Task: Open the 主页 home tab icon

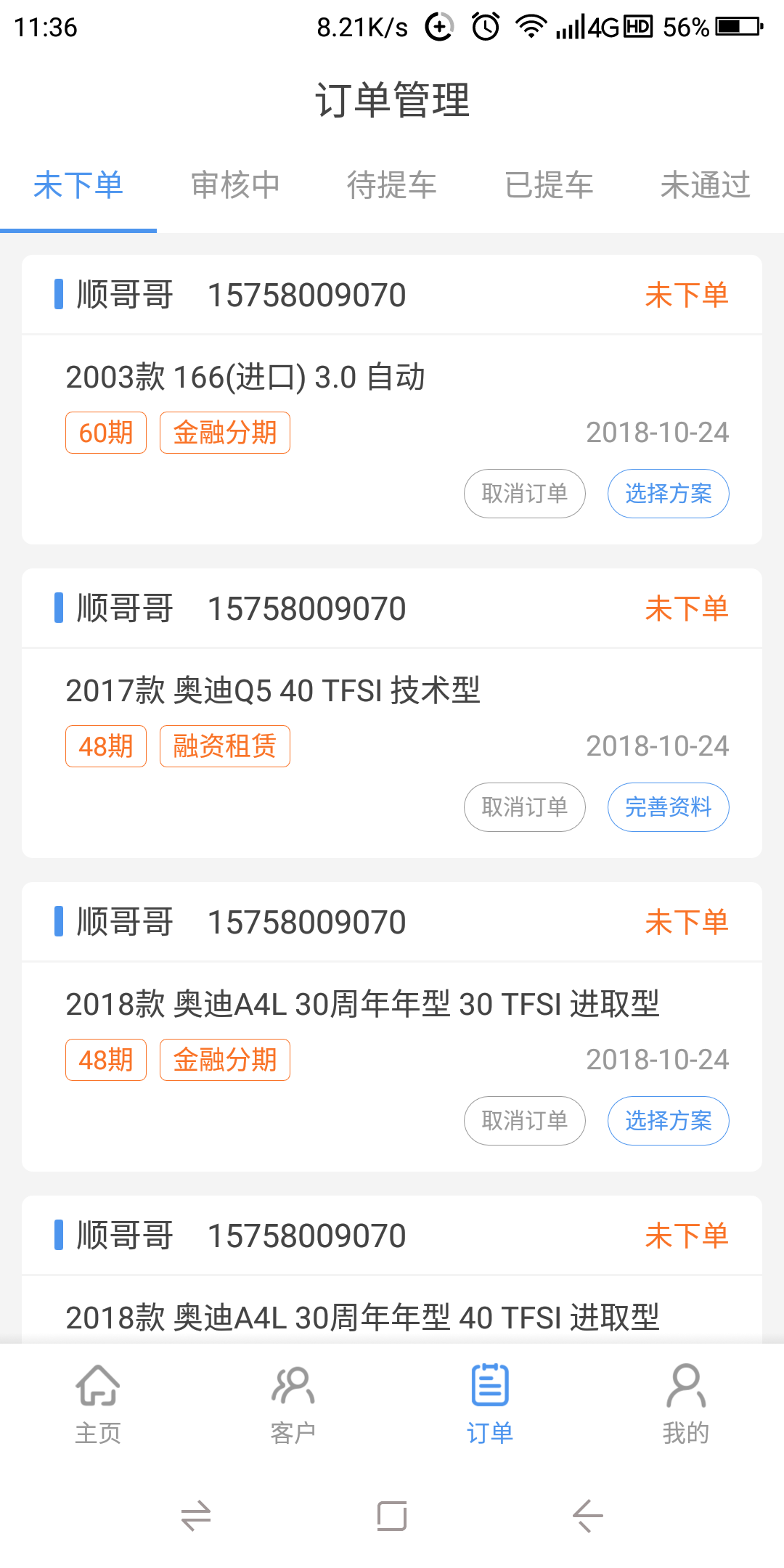Action: click(98, 1401)
